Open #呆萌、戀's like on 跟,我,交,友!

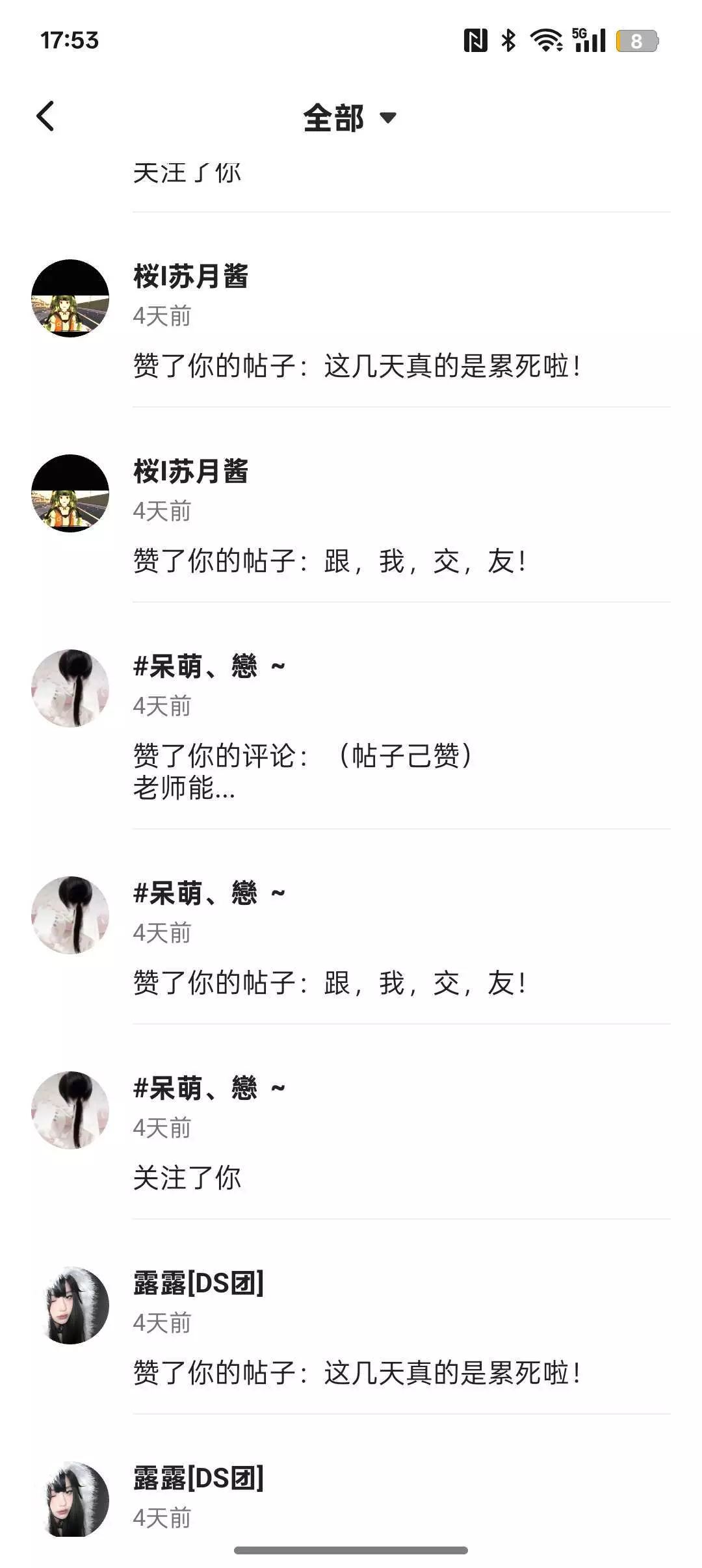click(329, 982)
